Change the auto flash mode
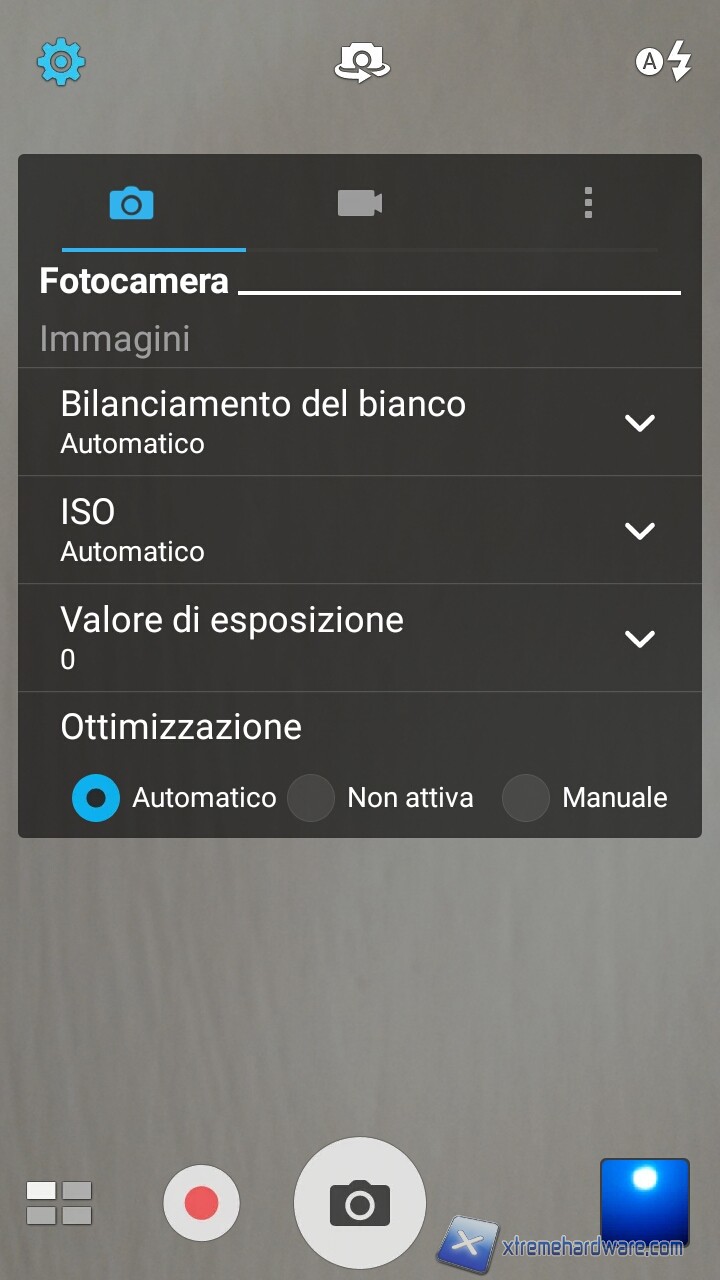720x1280 pixels. (x=664, y=61)
